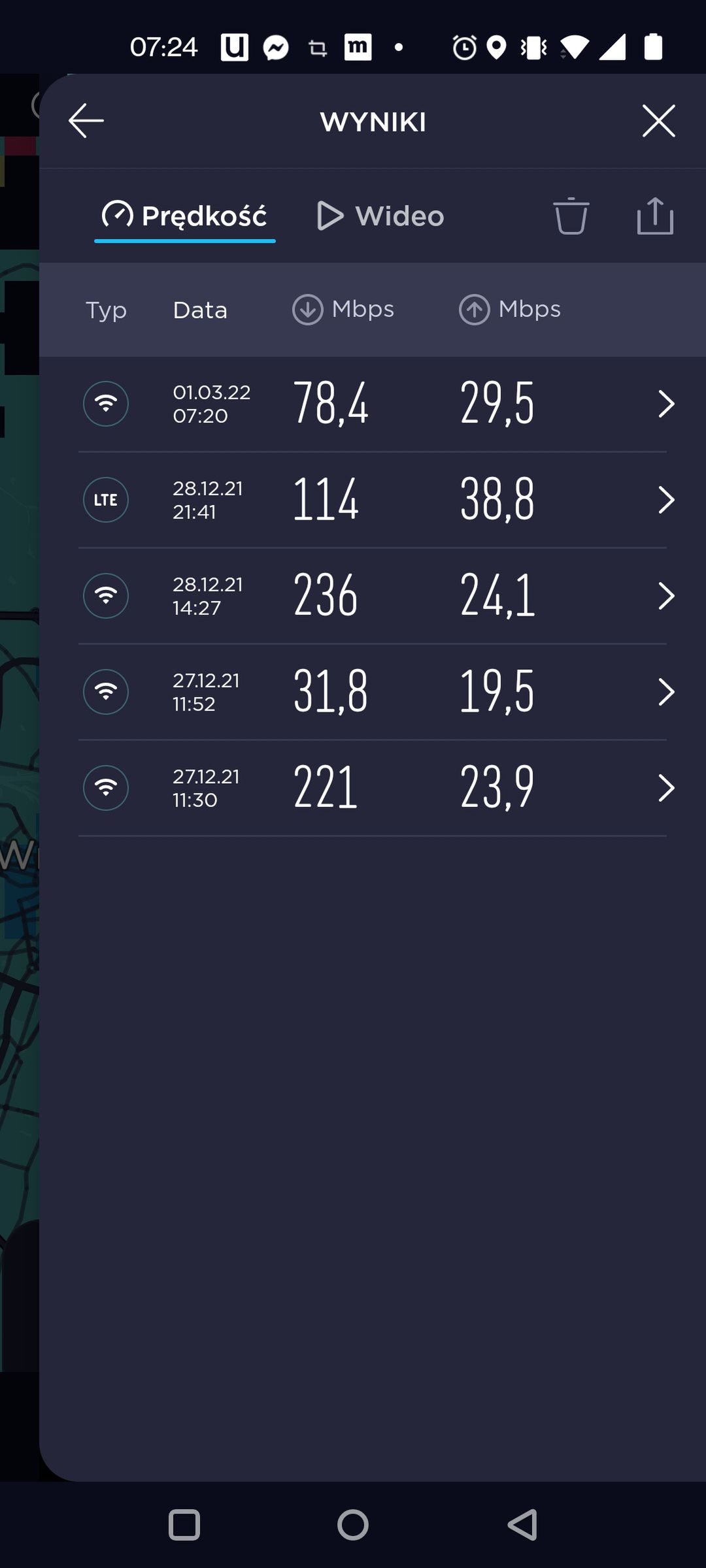Delete results with the trash icon

571,216
